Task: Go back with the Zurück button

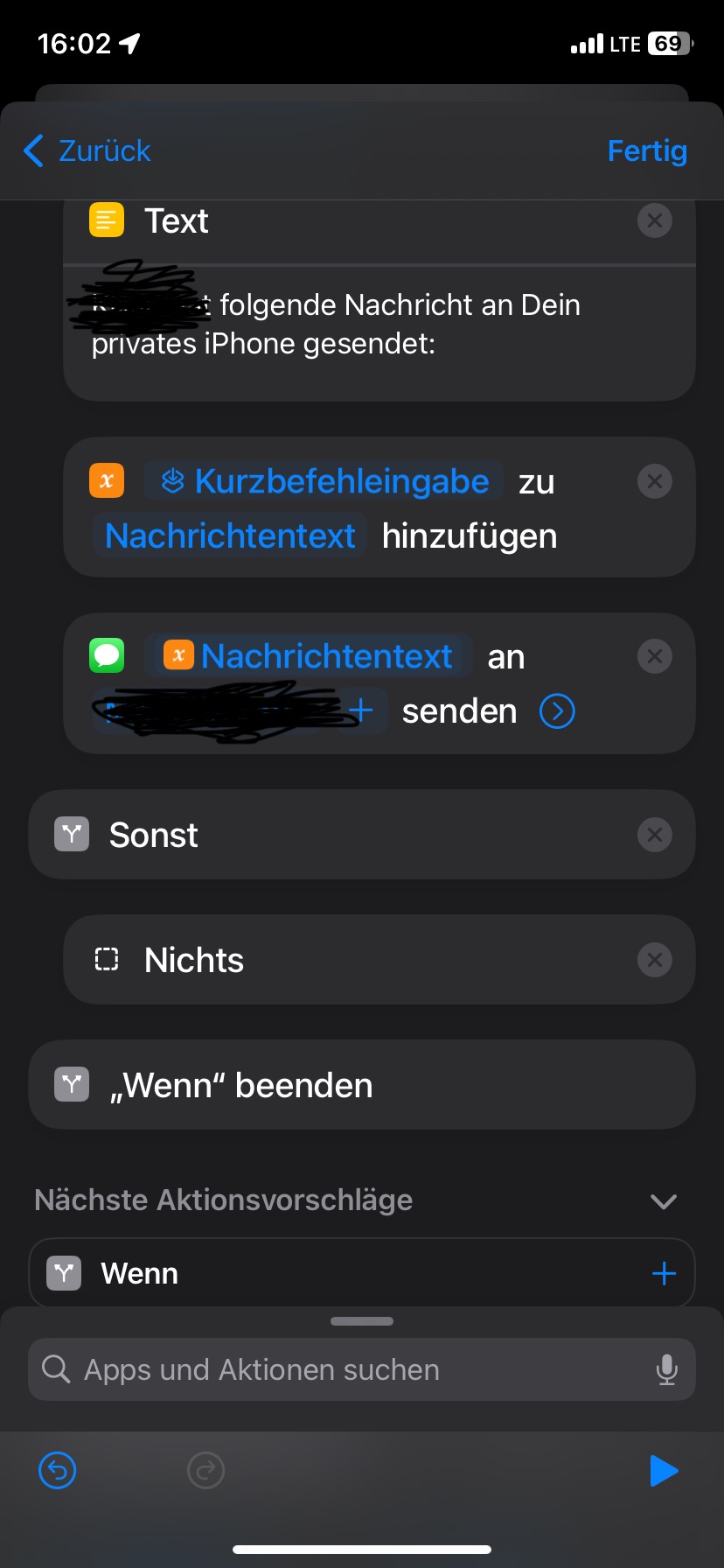Action: (x=87, y=151)
